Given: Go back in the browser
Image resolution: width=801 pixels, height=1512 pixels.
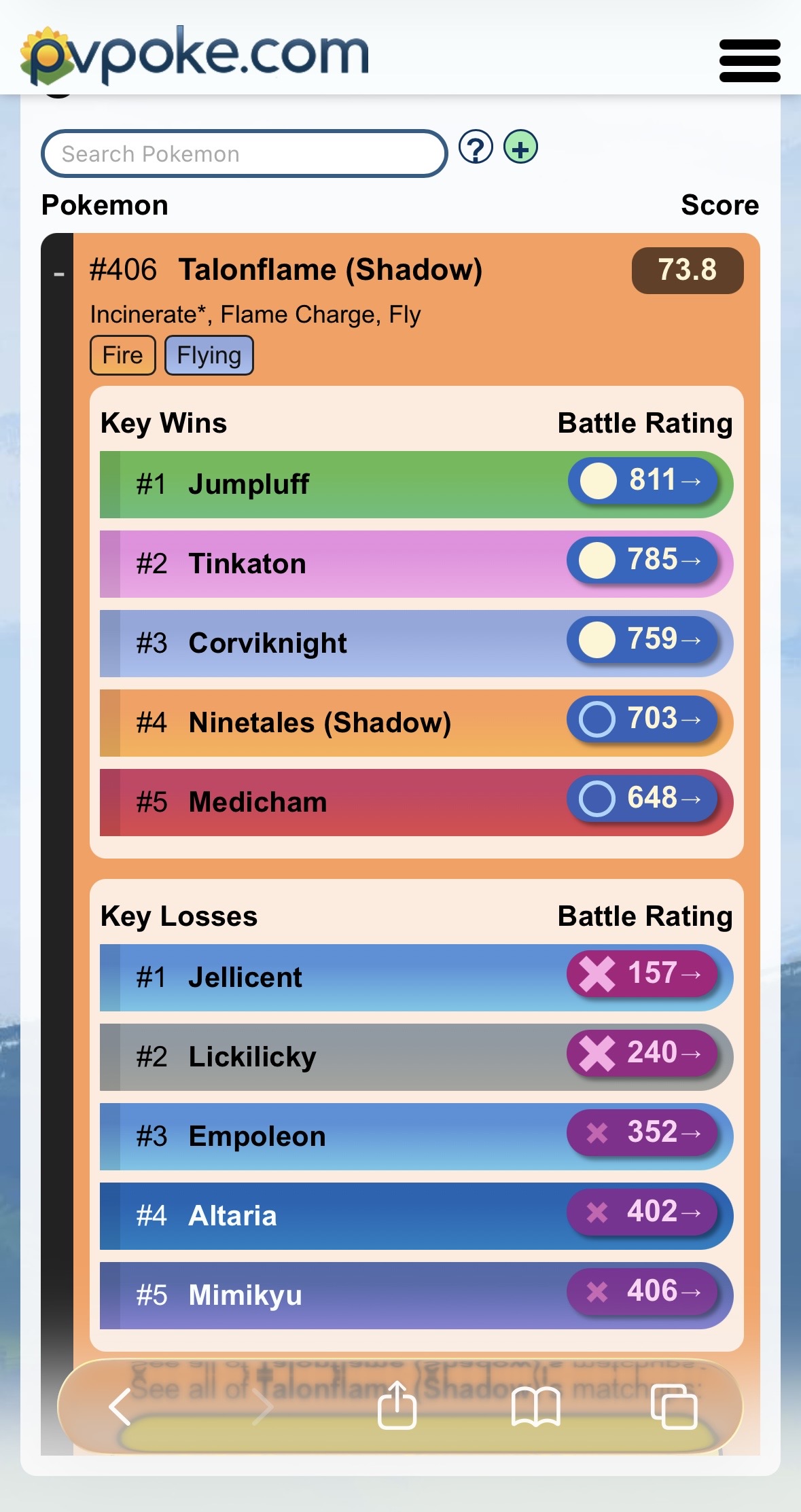Looking at the screenshot, I should point(120,1406).
